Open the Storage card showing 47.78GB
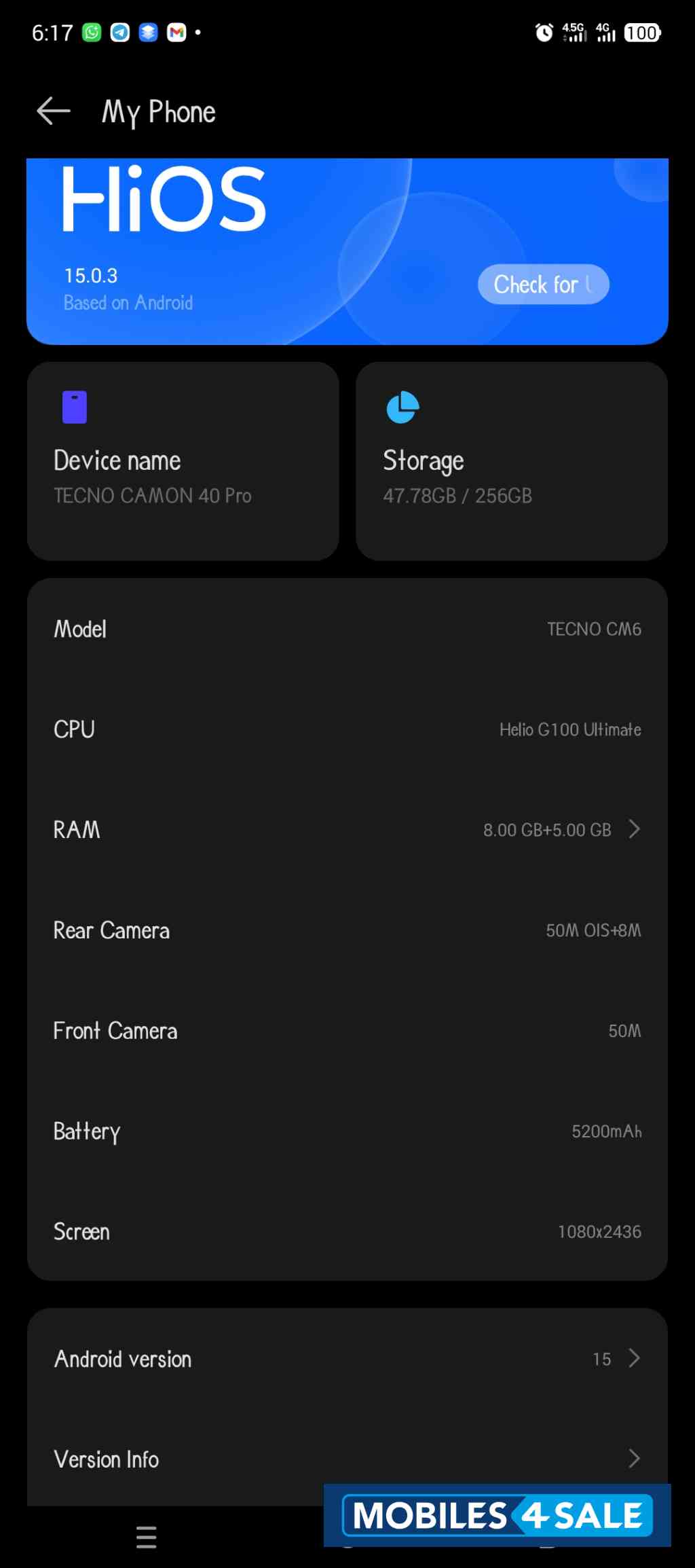The width and height of the screenshot is (695, 1568). (512, 462)
